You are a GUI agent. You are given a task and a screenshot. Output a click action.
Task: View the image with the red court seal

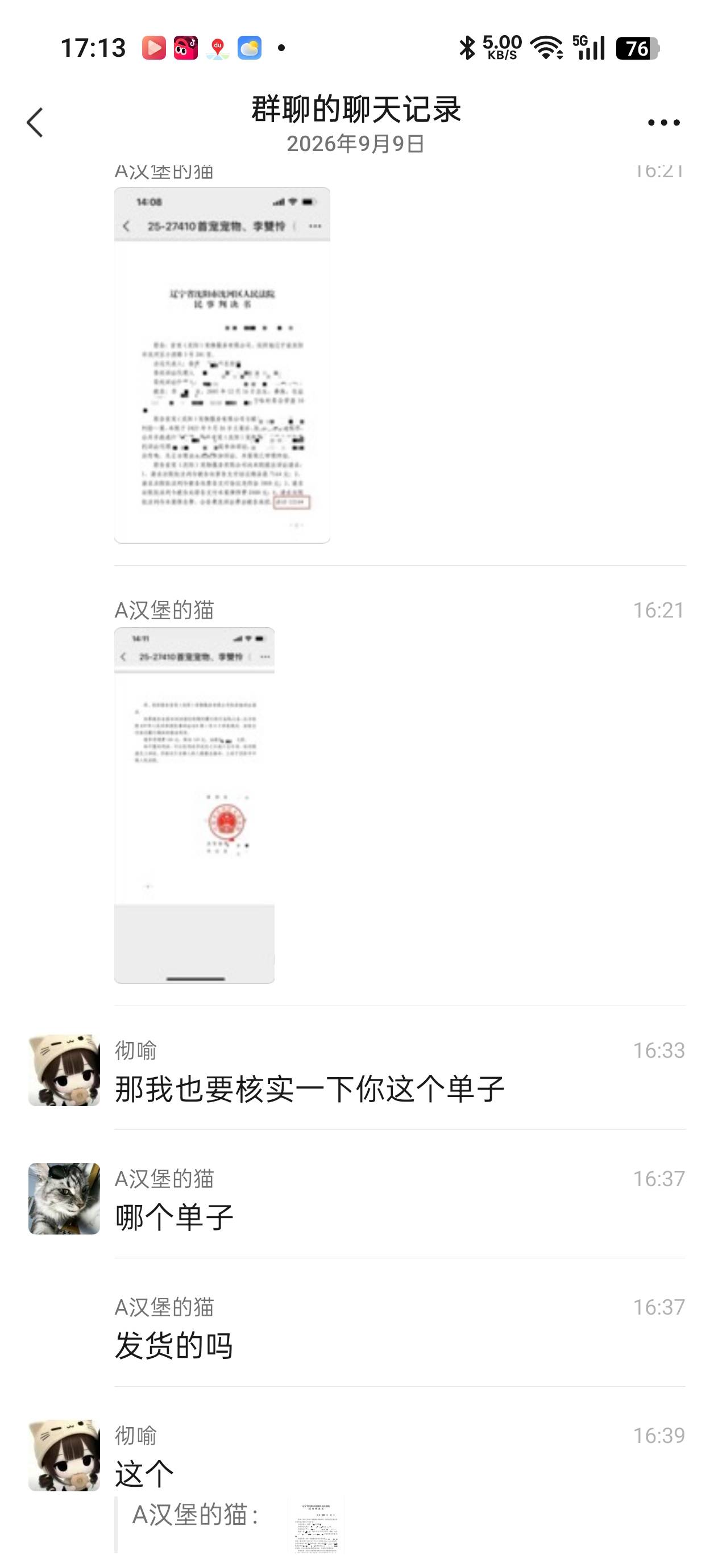click(x=194, y=804)
